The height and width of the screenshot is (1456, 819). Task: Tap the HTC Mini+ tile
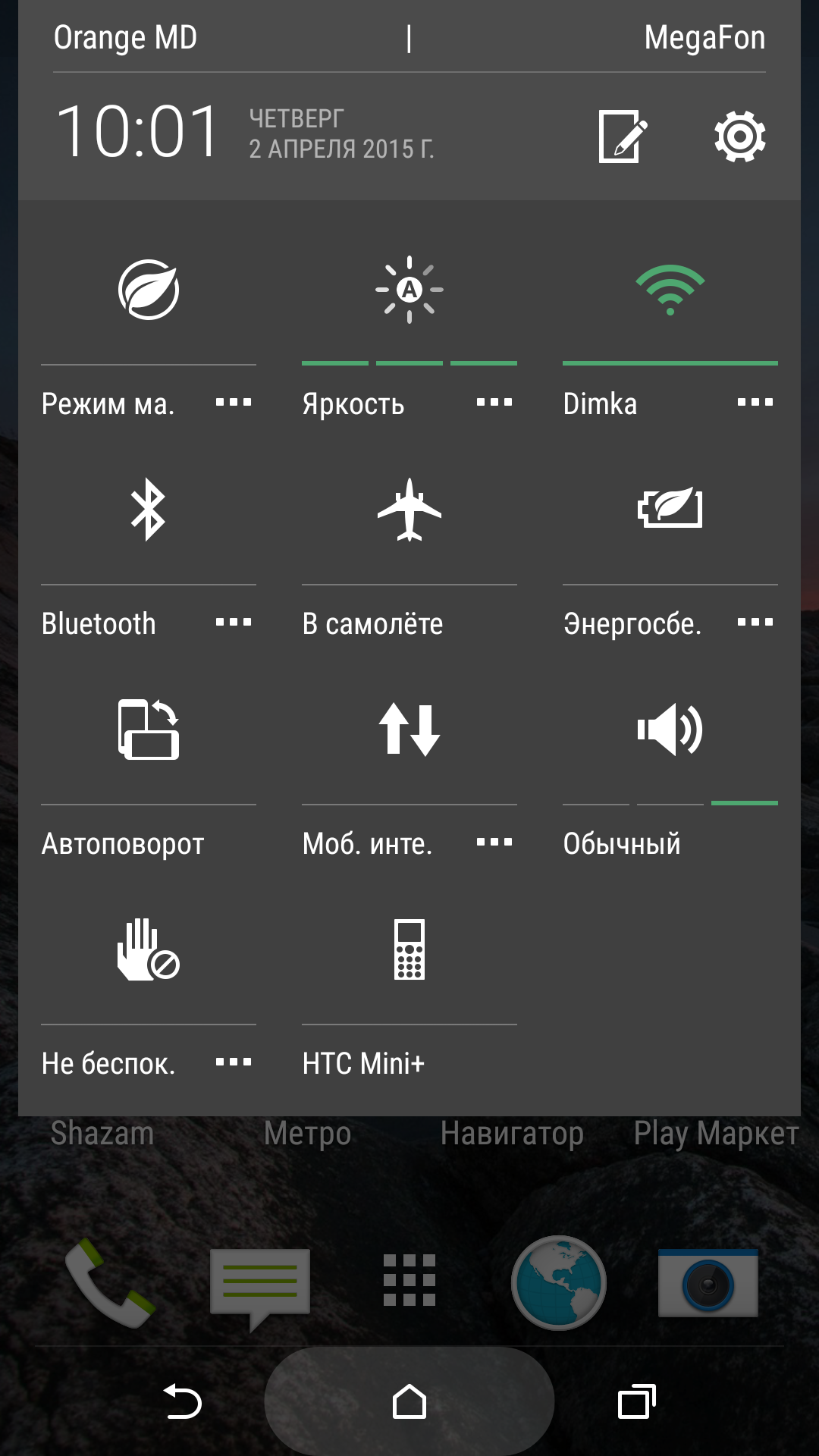point(409,949)
